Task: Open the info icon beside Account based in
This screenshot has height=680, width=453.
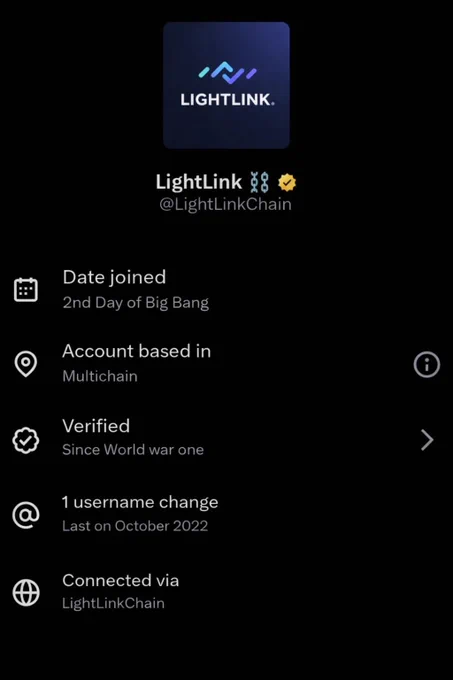Action: click(427, 364)
